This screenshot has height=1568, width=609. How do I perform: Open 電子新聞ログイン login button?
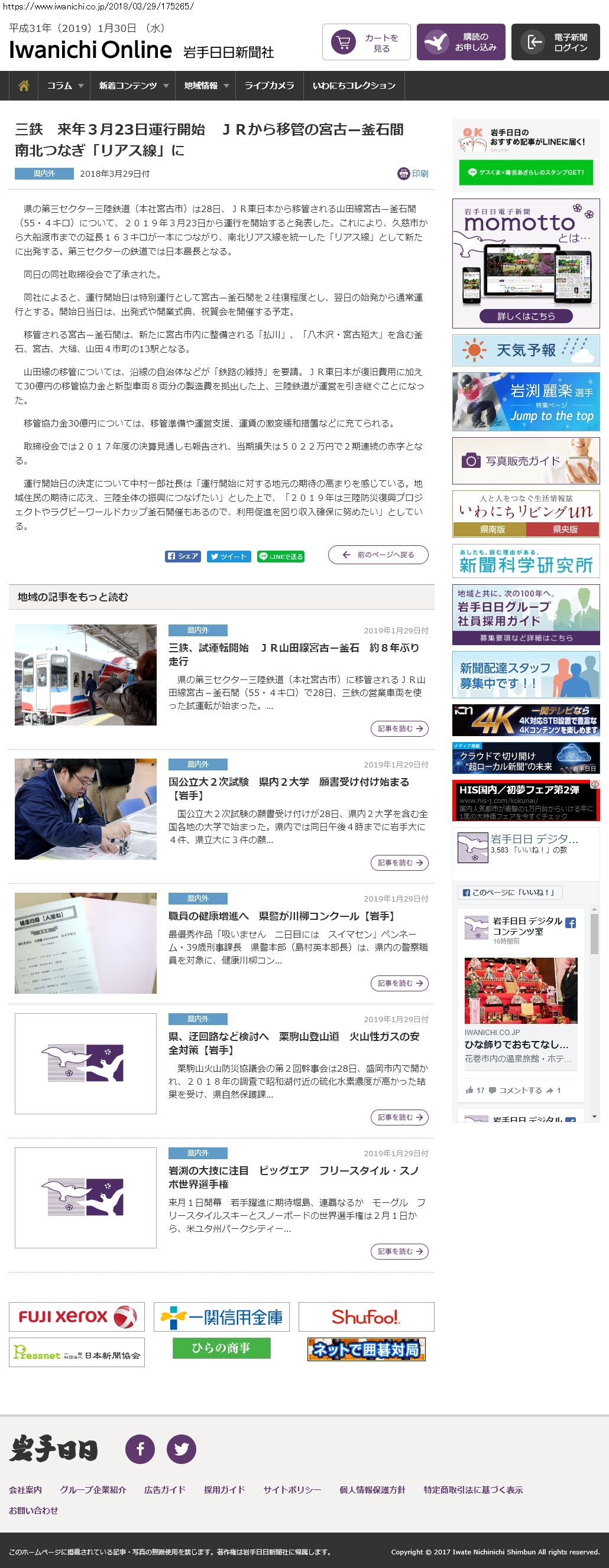coord(555,42)
